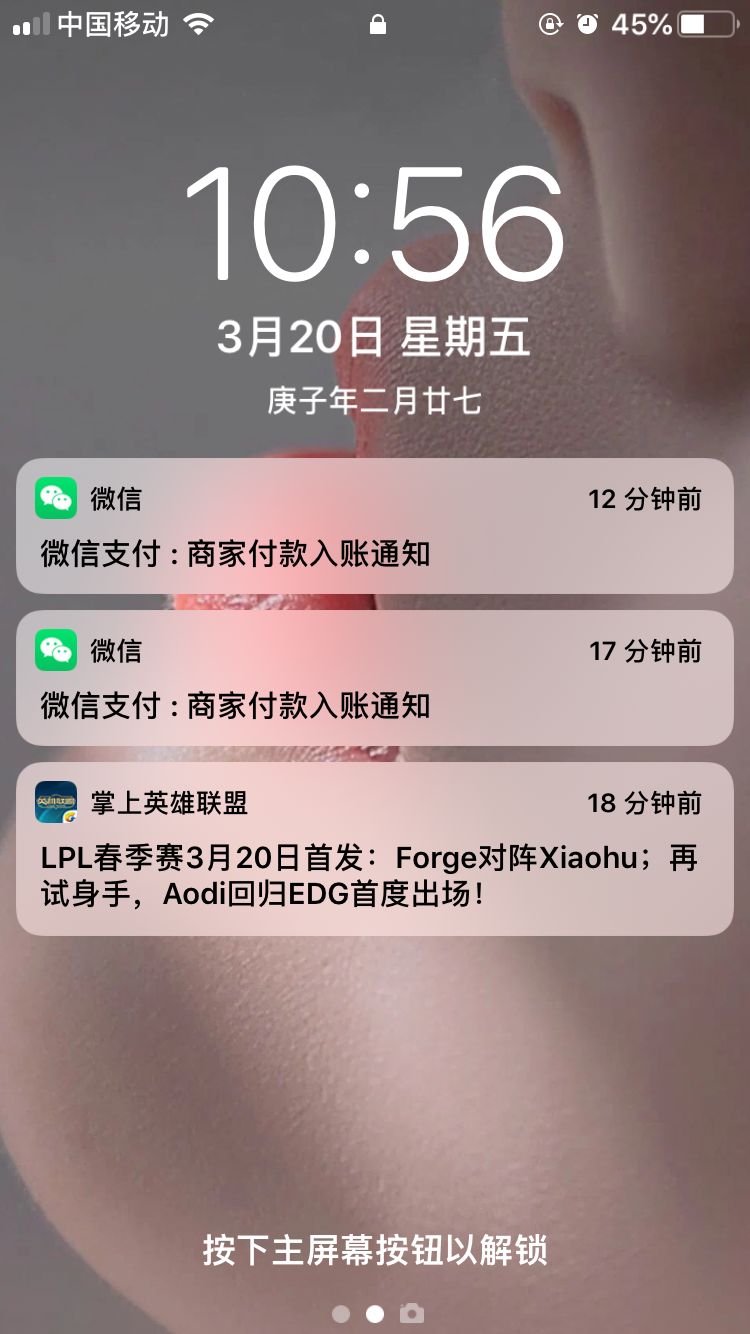Tap the 17 分钟前 timestamp
This screenshot has height=1334, width=750.
(x=646, y=650)
